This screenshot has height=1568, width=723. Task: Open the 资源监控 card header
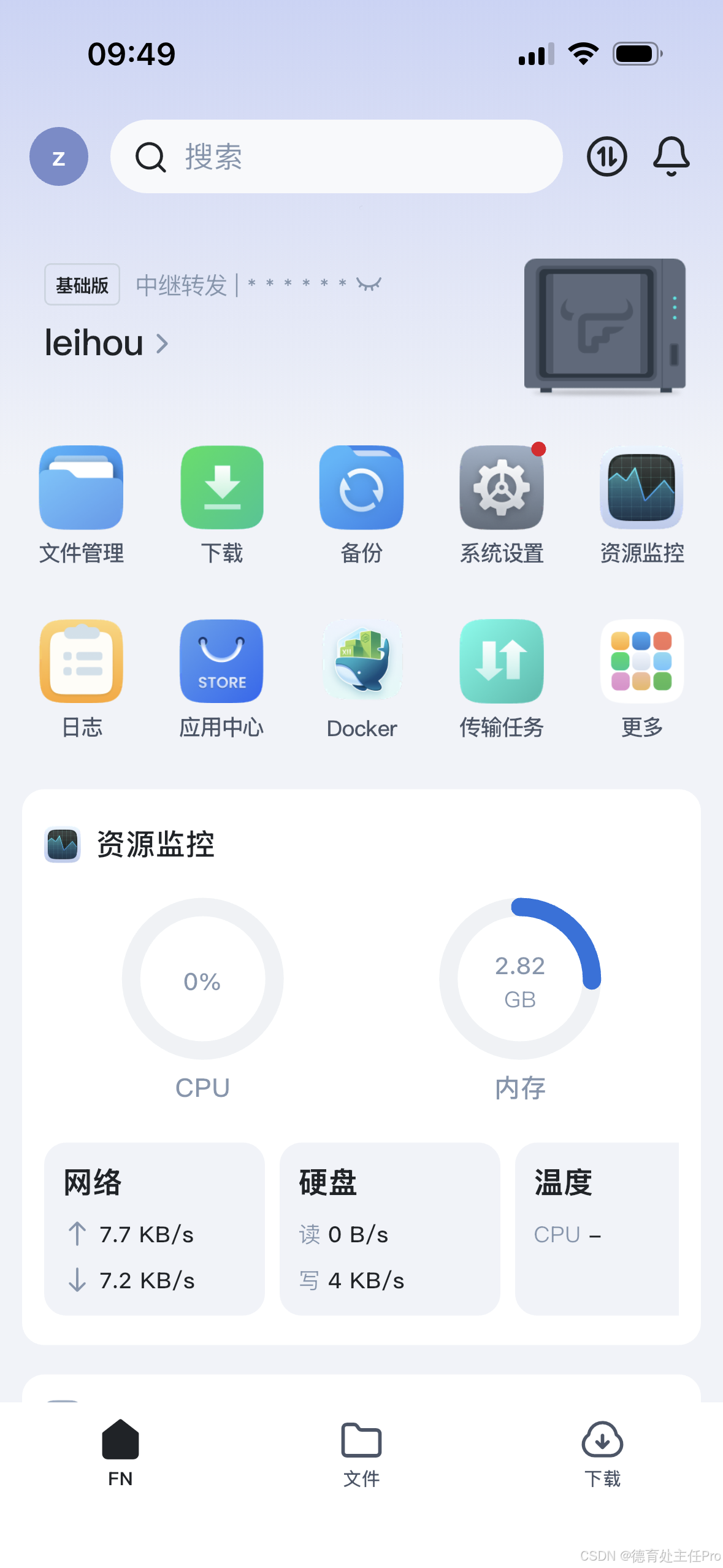[155, 845]
